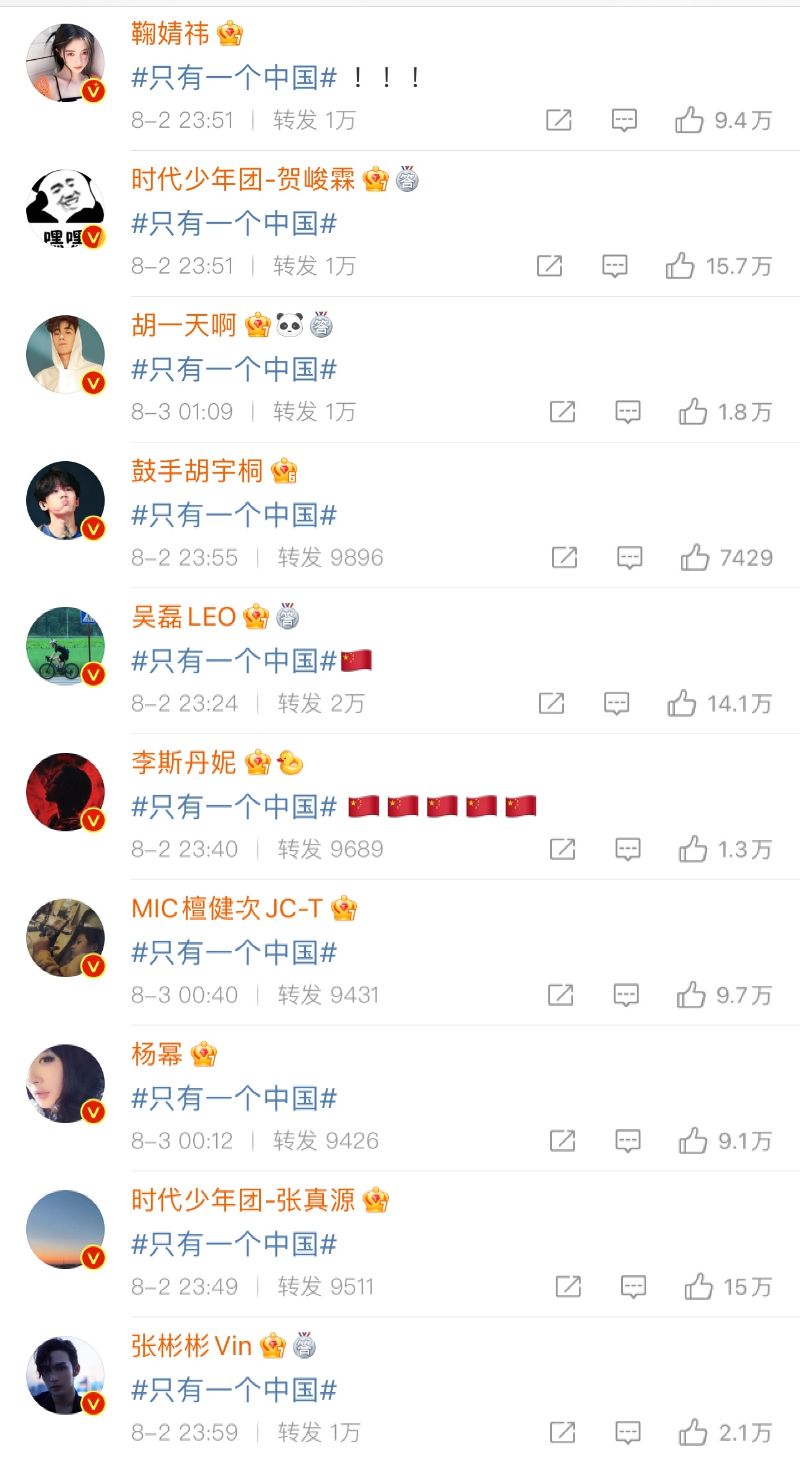Repost 杨幂's post with share icon
The image size is (800, 1457).
coord(563,1141)
